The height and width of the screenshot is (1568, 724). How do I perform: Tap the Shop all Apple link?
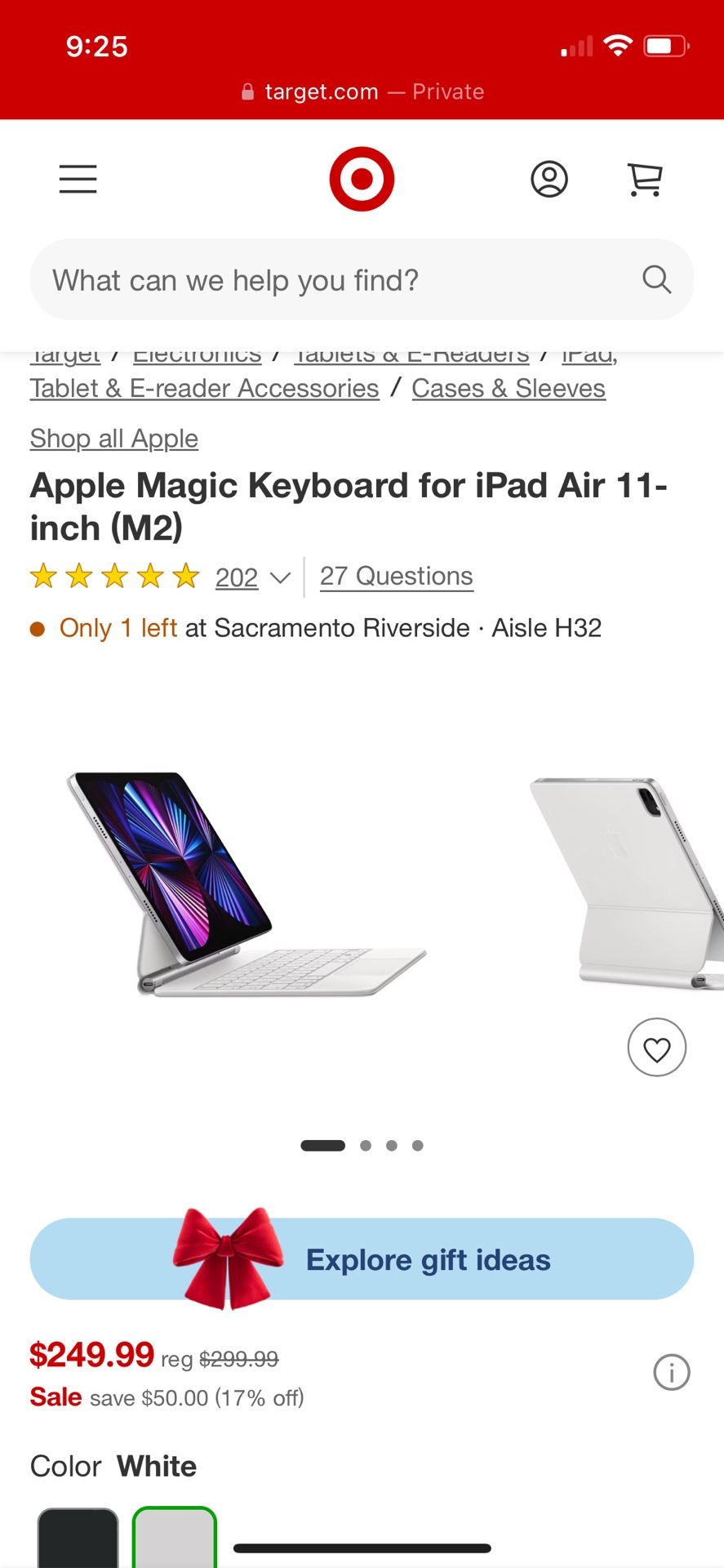tap(114, 439)
